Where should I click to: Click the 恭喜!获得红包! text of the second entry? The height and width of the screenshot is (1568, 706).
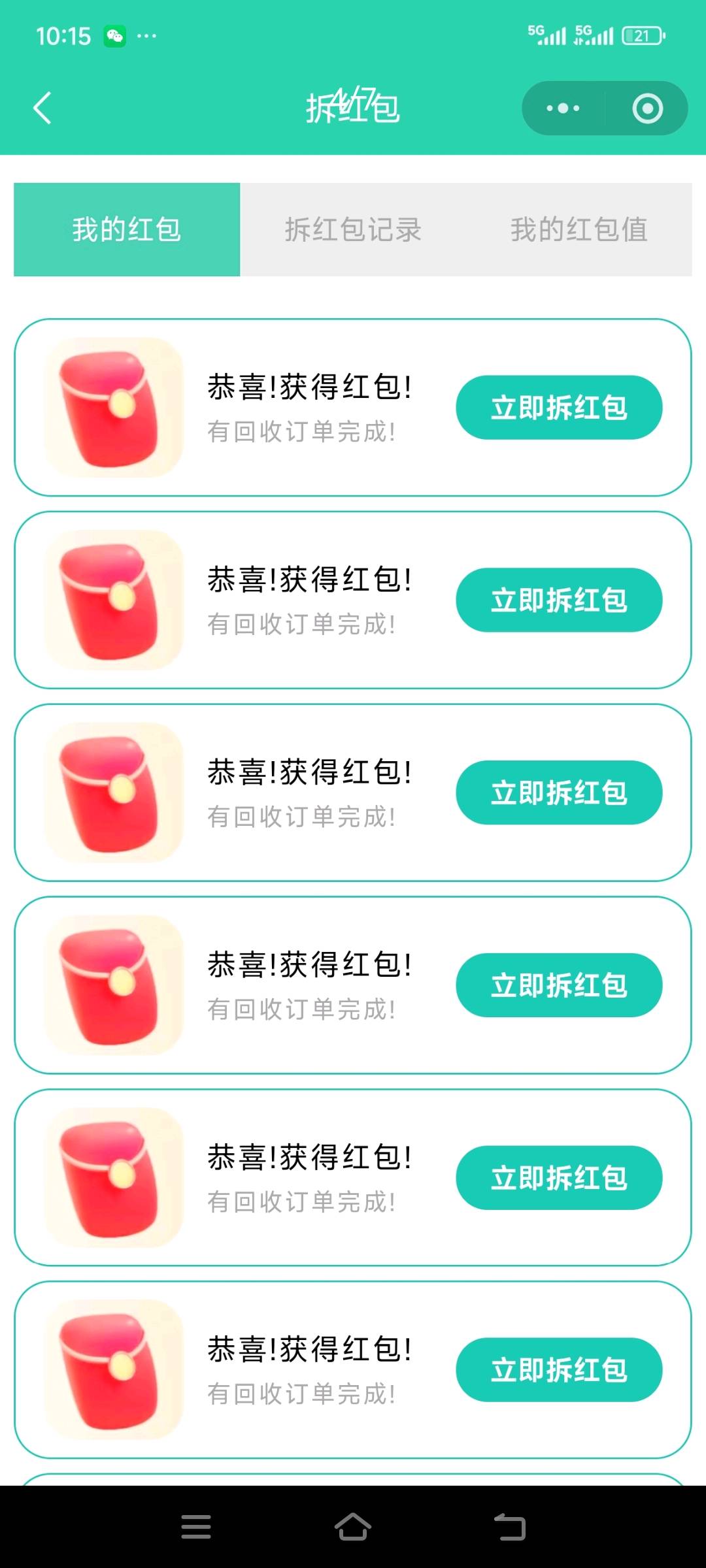point(309,578)
